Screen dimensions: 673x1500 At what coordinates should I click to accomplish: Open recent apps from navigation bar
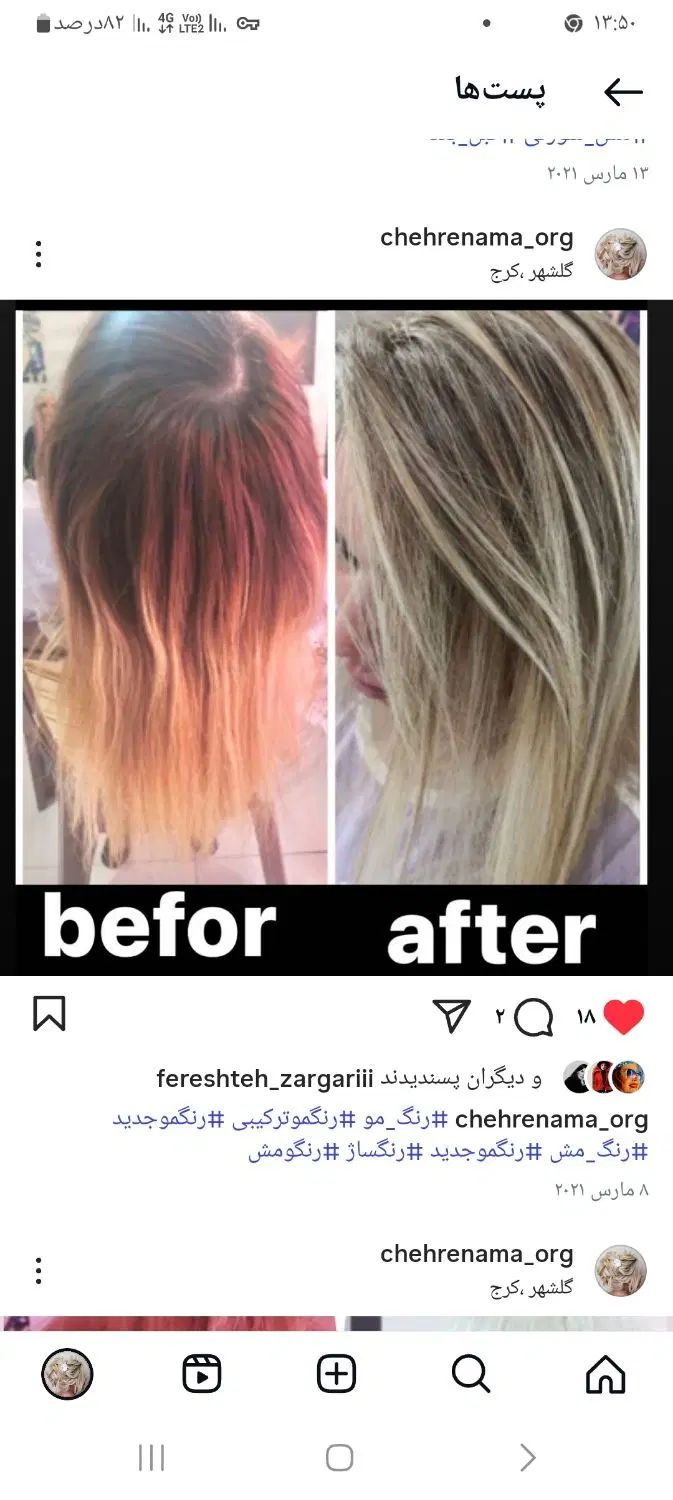point(151,1458)
